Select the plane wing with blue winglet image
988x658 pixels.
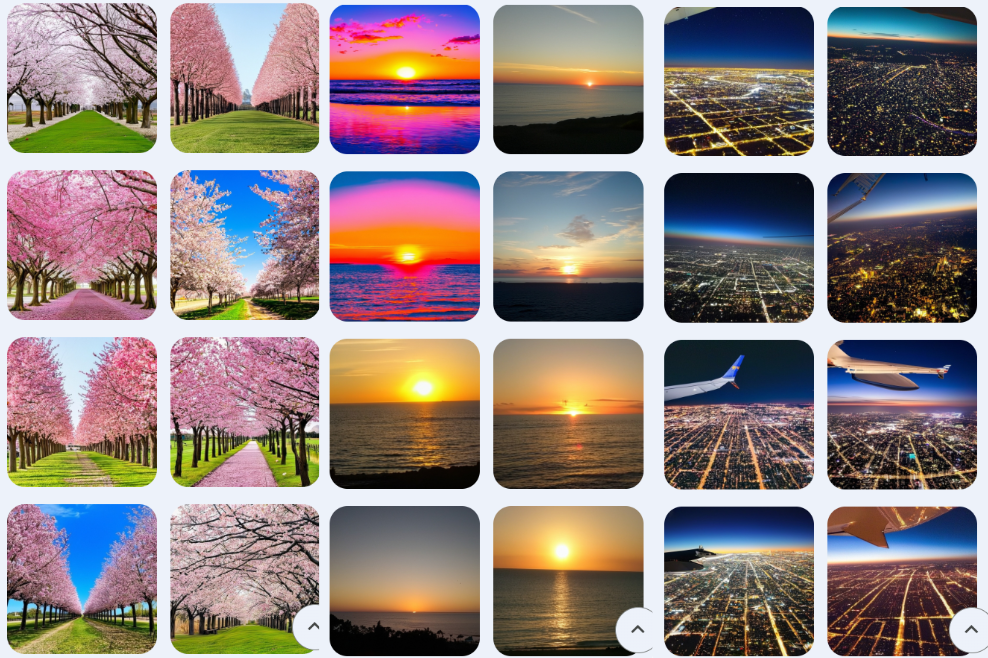pos(739,414)
